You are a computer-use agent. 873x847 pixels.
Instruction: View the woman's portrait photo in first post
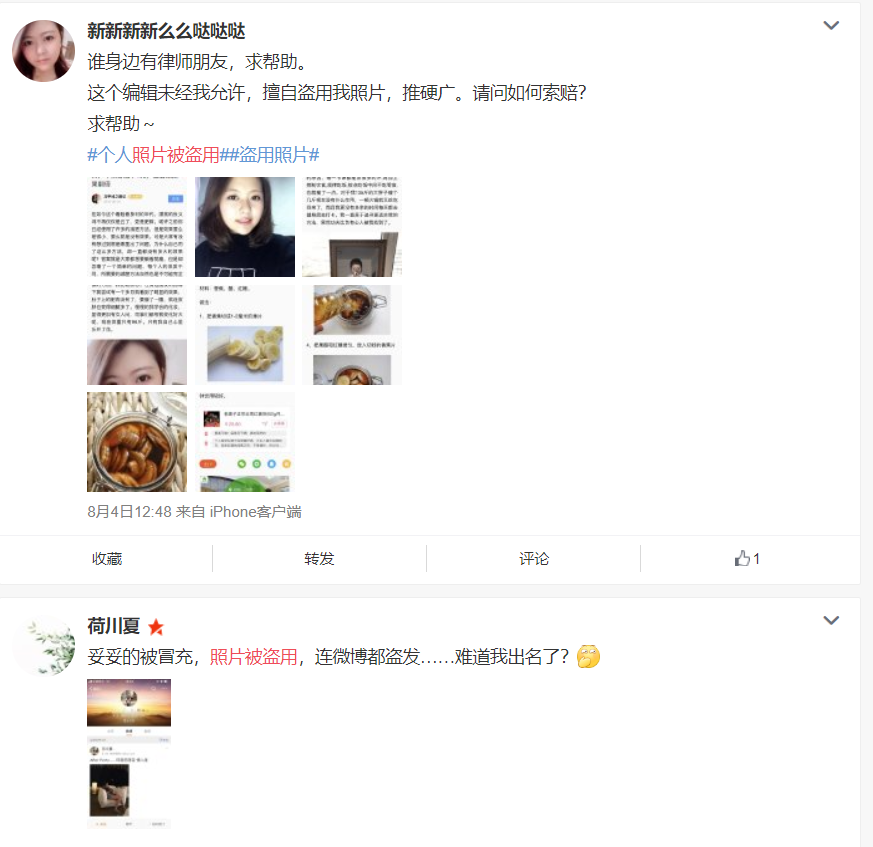pyautogui.click(x=245, y=227)
